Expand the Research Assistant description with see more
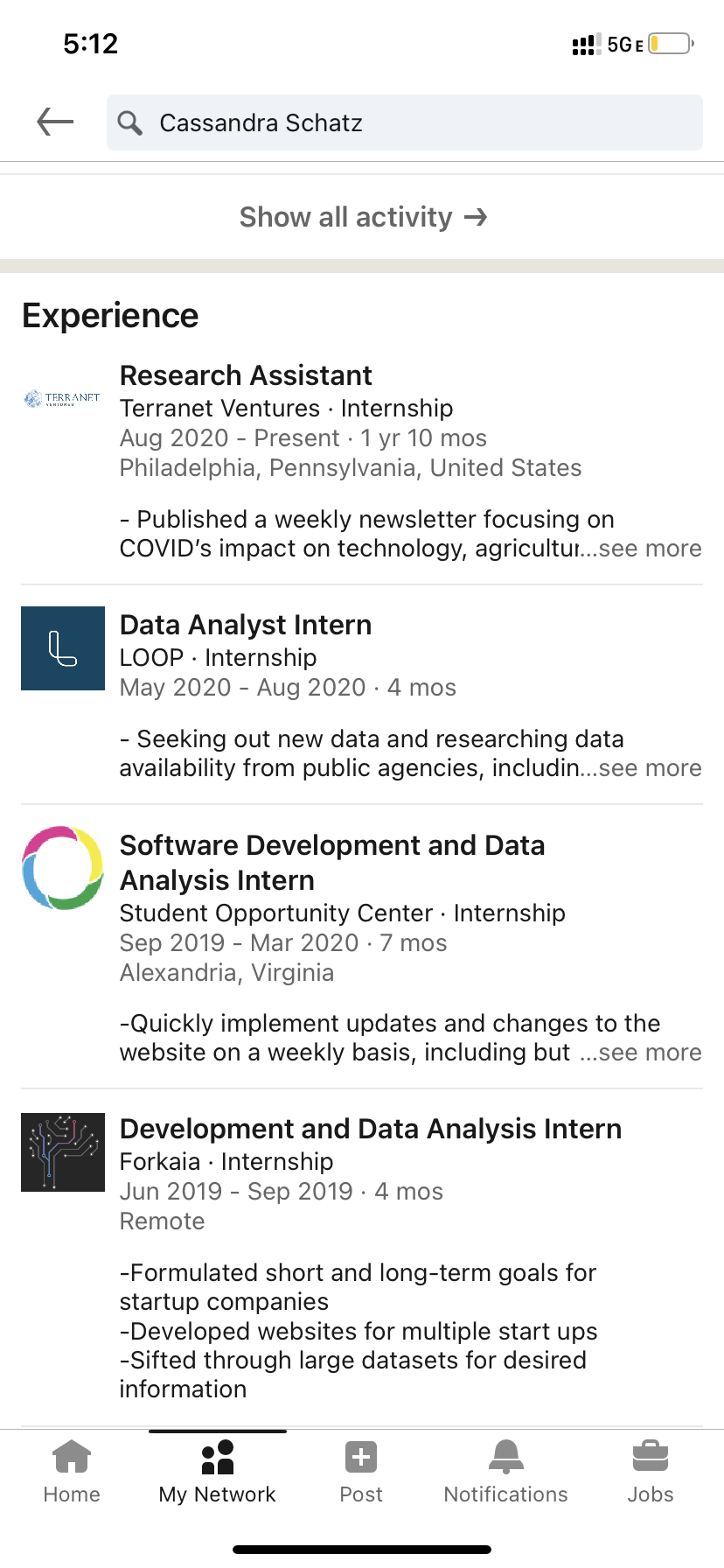 coord(650,549)
